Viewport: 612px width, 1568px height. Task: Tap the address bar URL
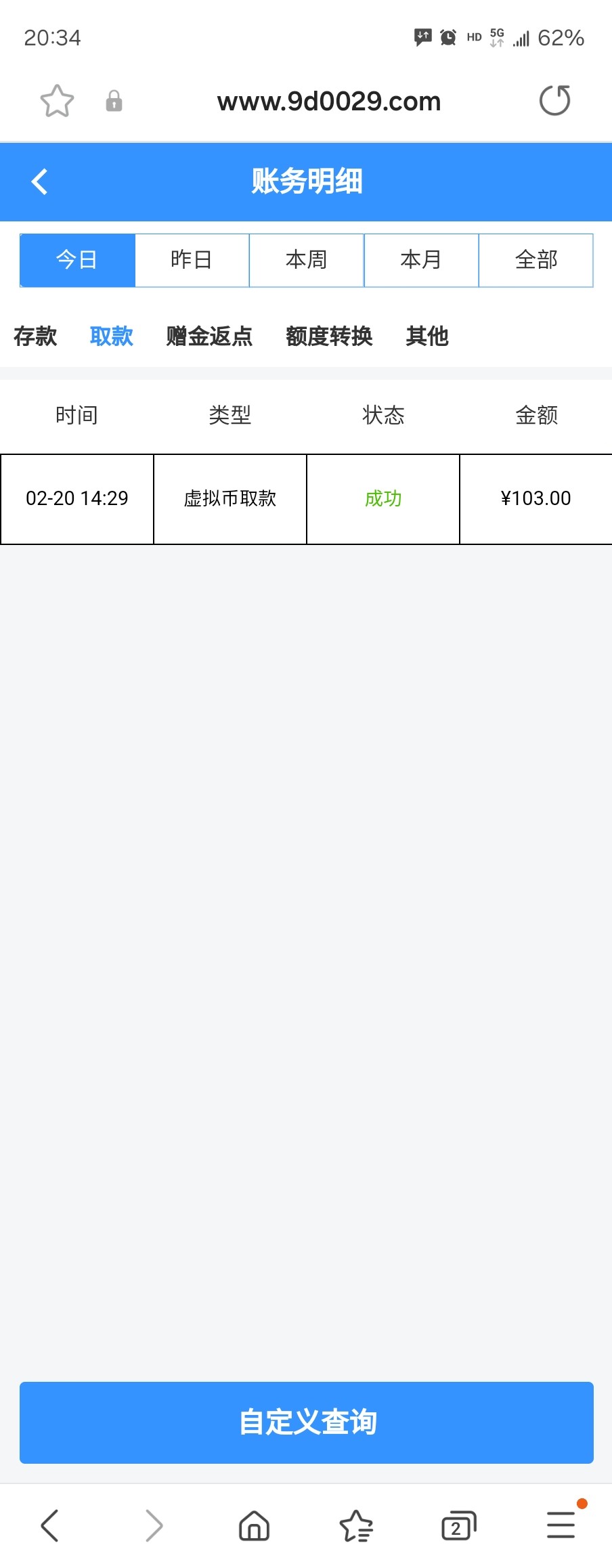point(329,102)
